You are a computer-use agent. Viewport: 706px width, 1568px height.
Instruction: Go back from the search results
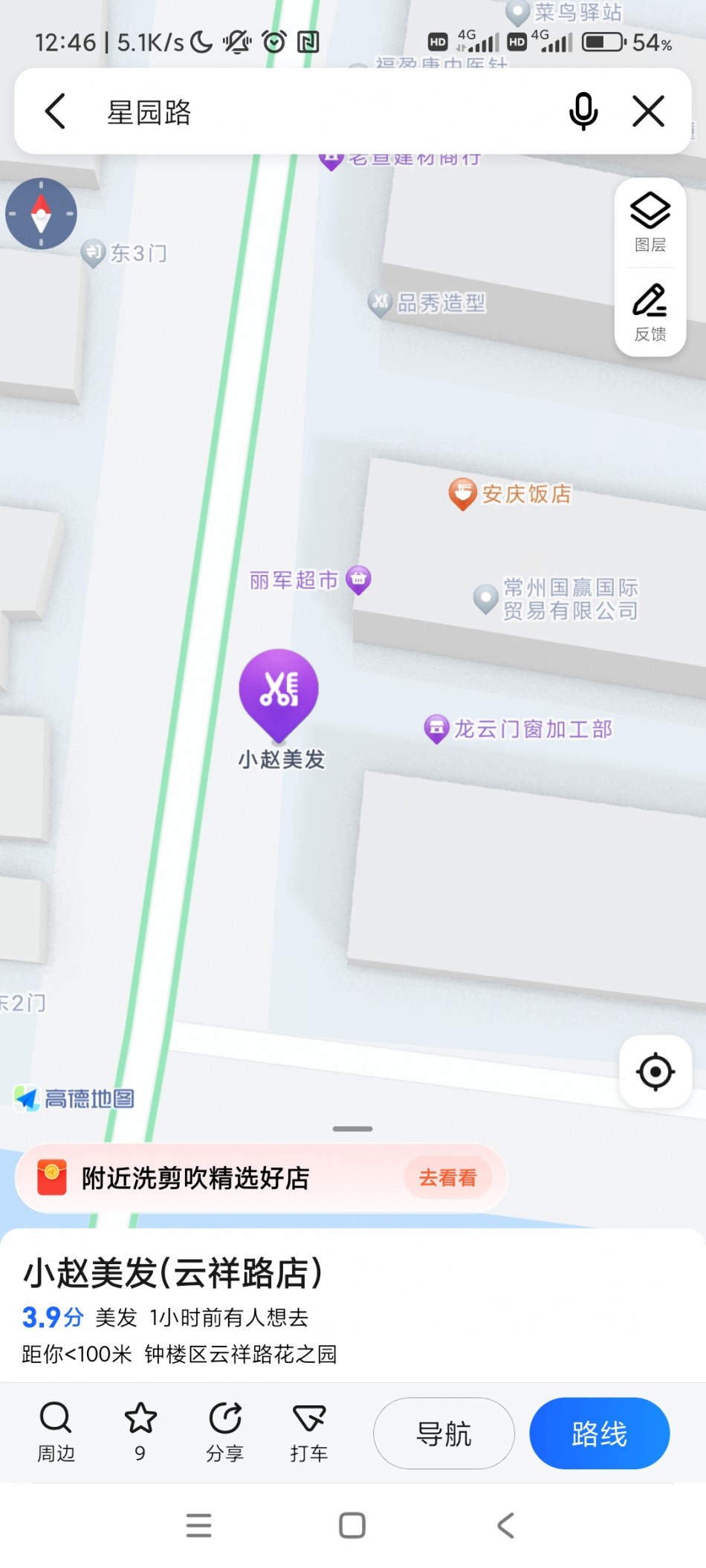click(x=56, y=112)
